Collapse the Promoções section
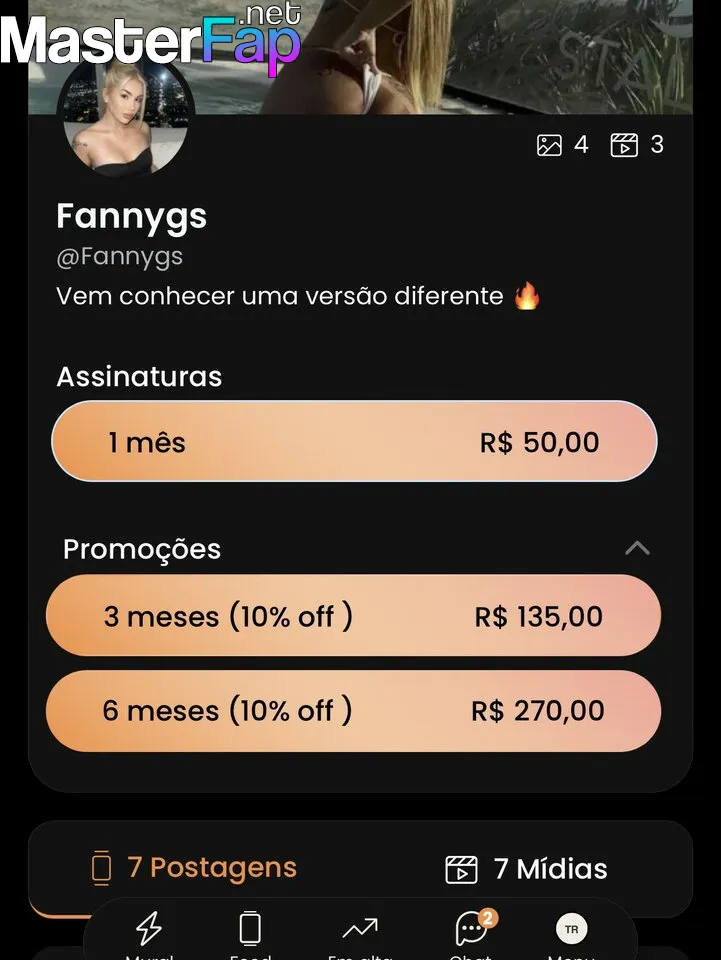Viewport: 721px width, 960px height. [x=637, y=548]
